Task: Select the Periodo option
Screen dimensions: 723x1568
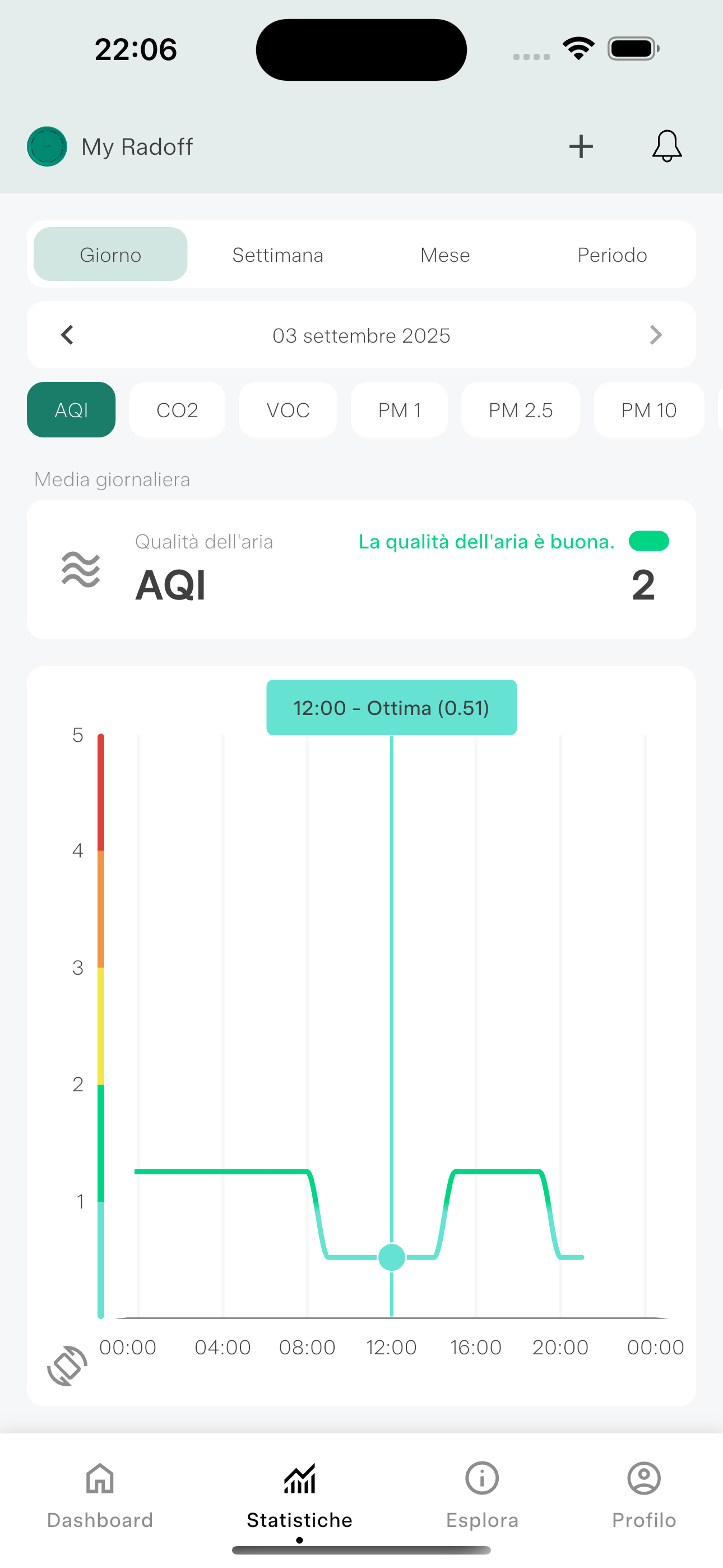Action: [612, 255]
